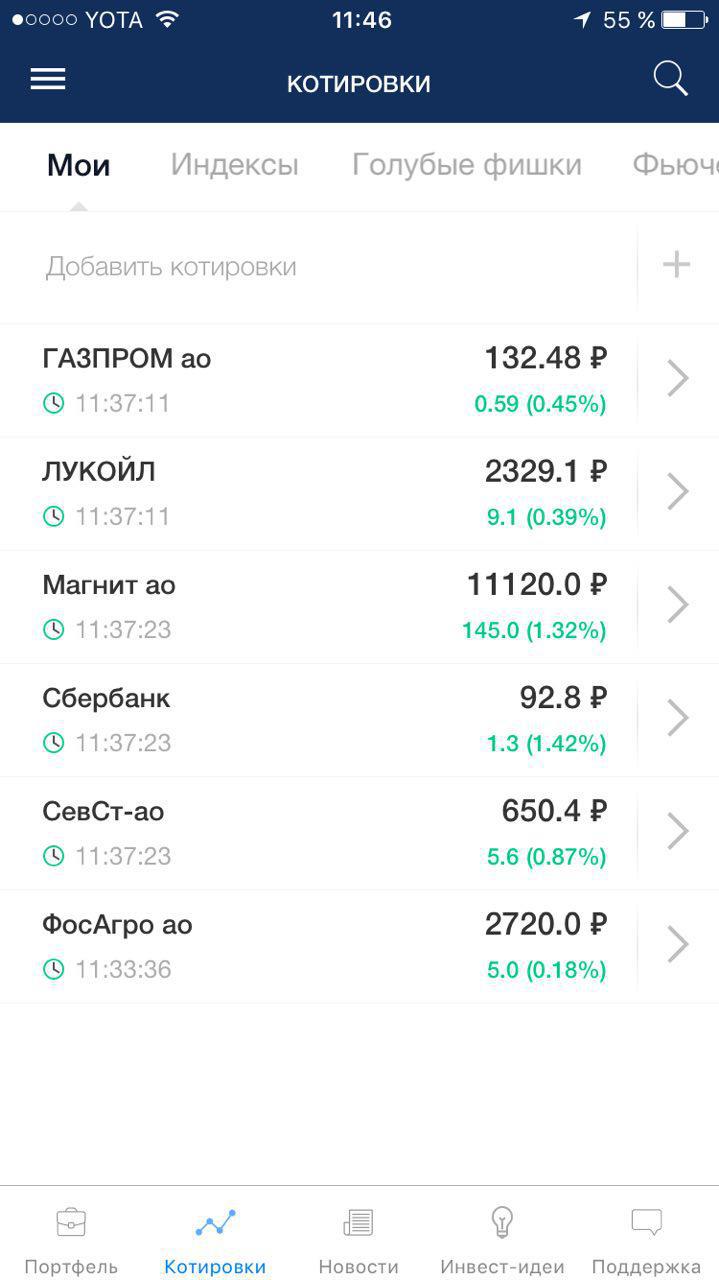Screen dimensions: 719x1280
Task: View ФосАгро ао quote details
Action: click(x=359, y=945)
